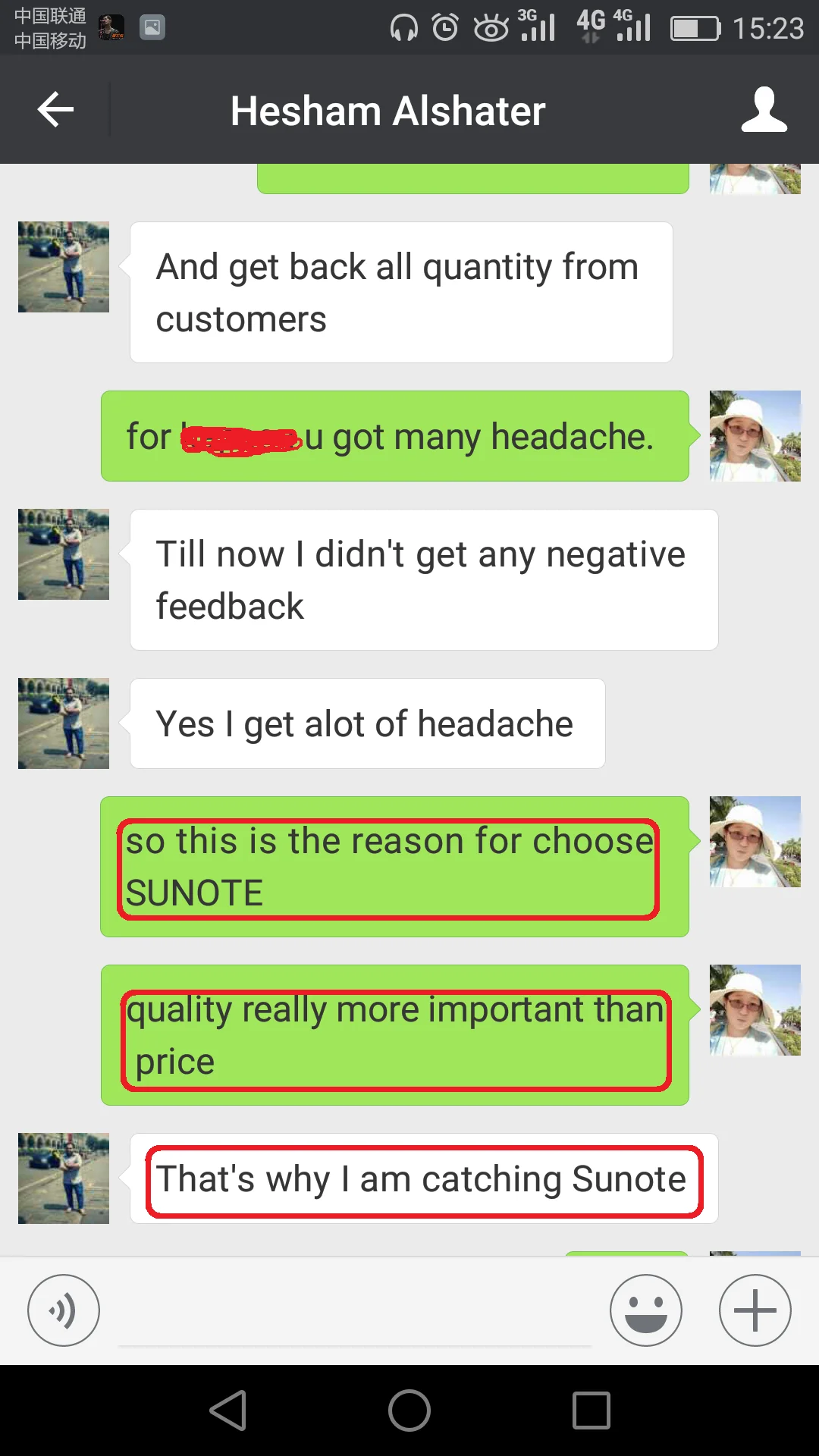Open the system recent apps view
819x1456 pixels.
[591, 1410]
